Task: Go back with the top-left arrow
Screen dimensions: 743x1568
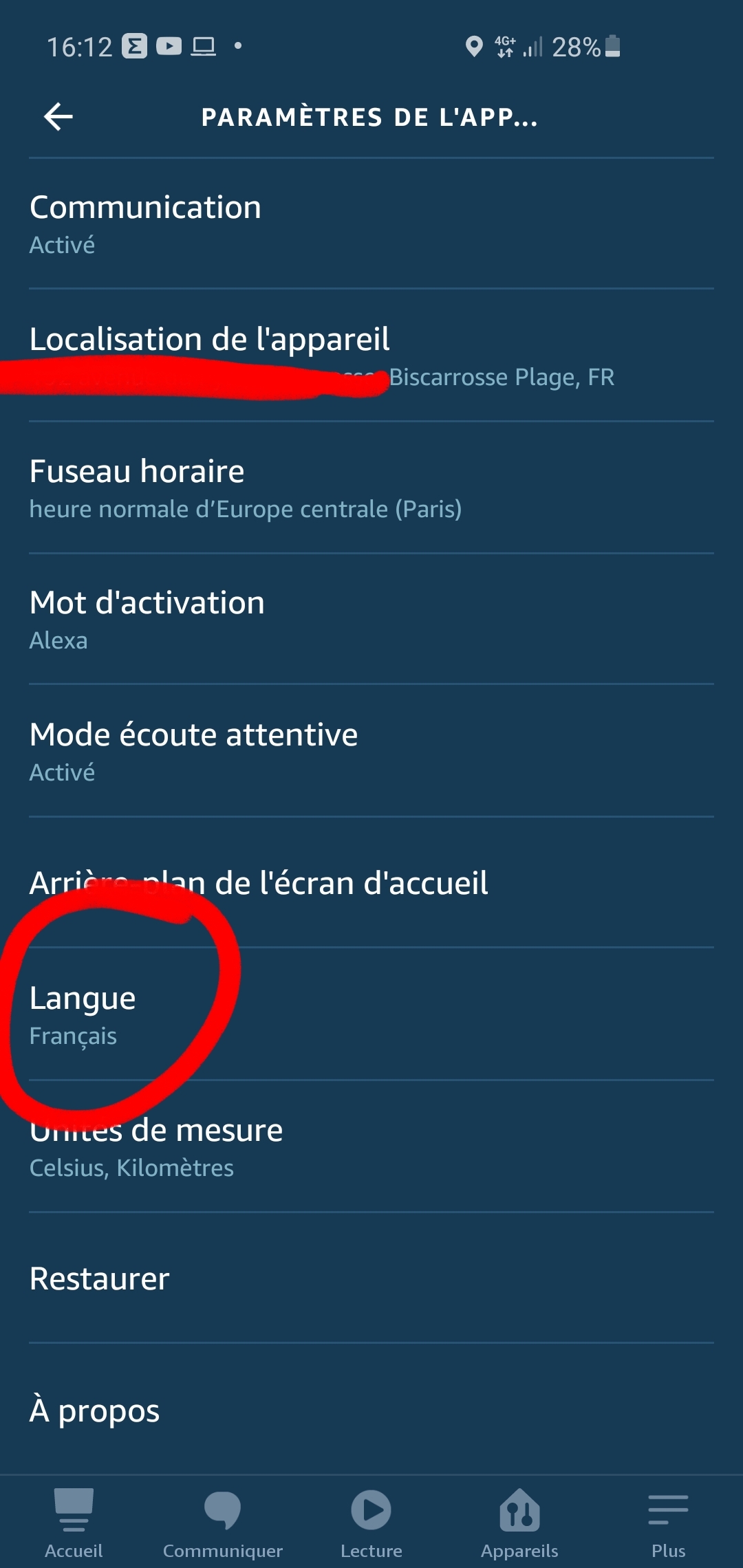Action: click(x=58, y=116)
